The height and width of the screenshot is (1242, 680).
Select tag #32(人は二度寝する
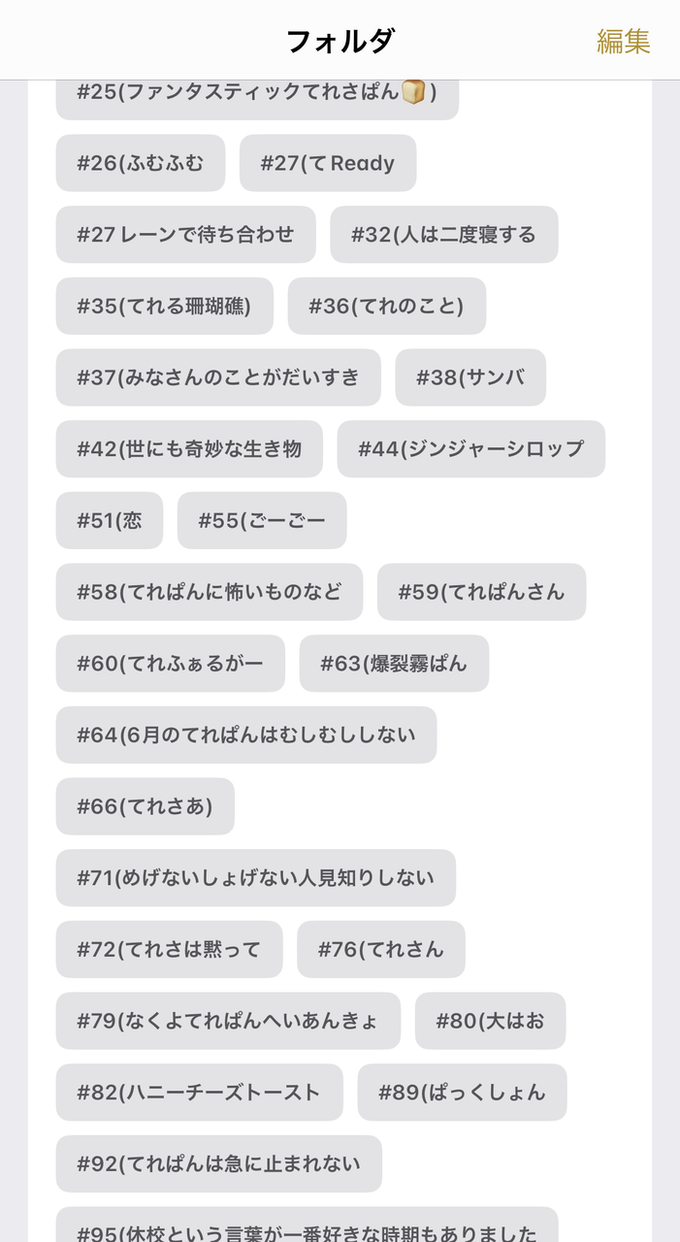(x=444, y=235)
